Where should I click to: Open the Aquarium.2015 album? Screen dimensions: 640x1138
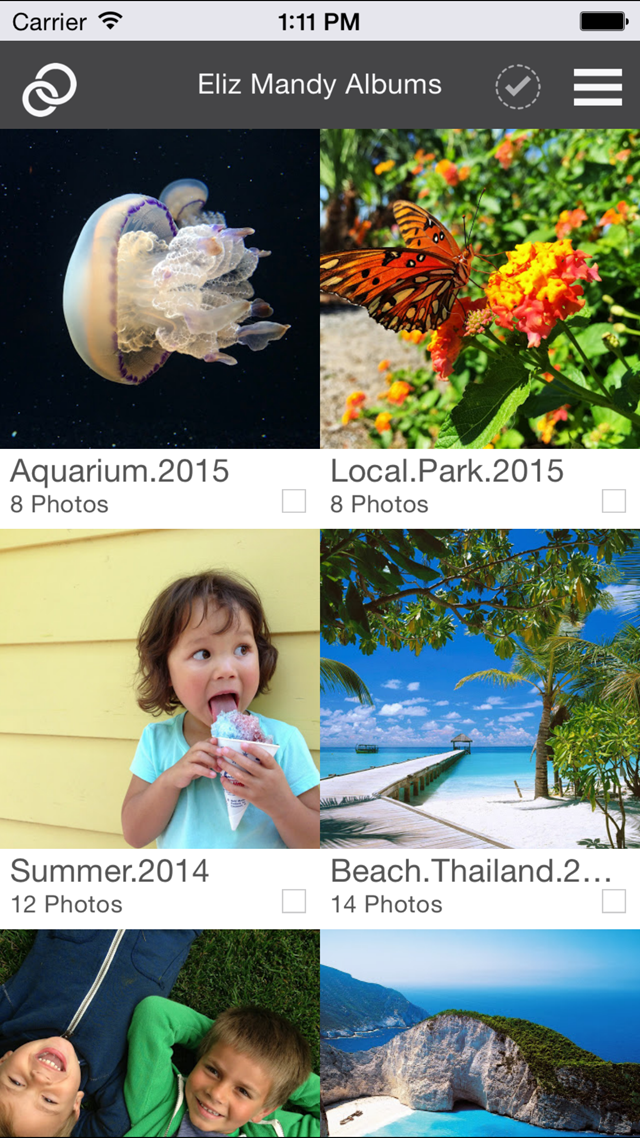tap(160, 289)
